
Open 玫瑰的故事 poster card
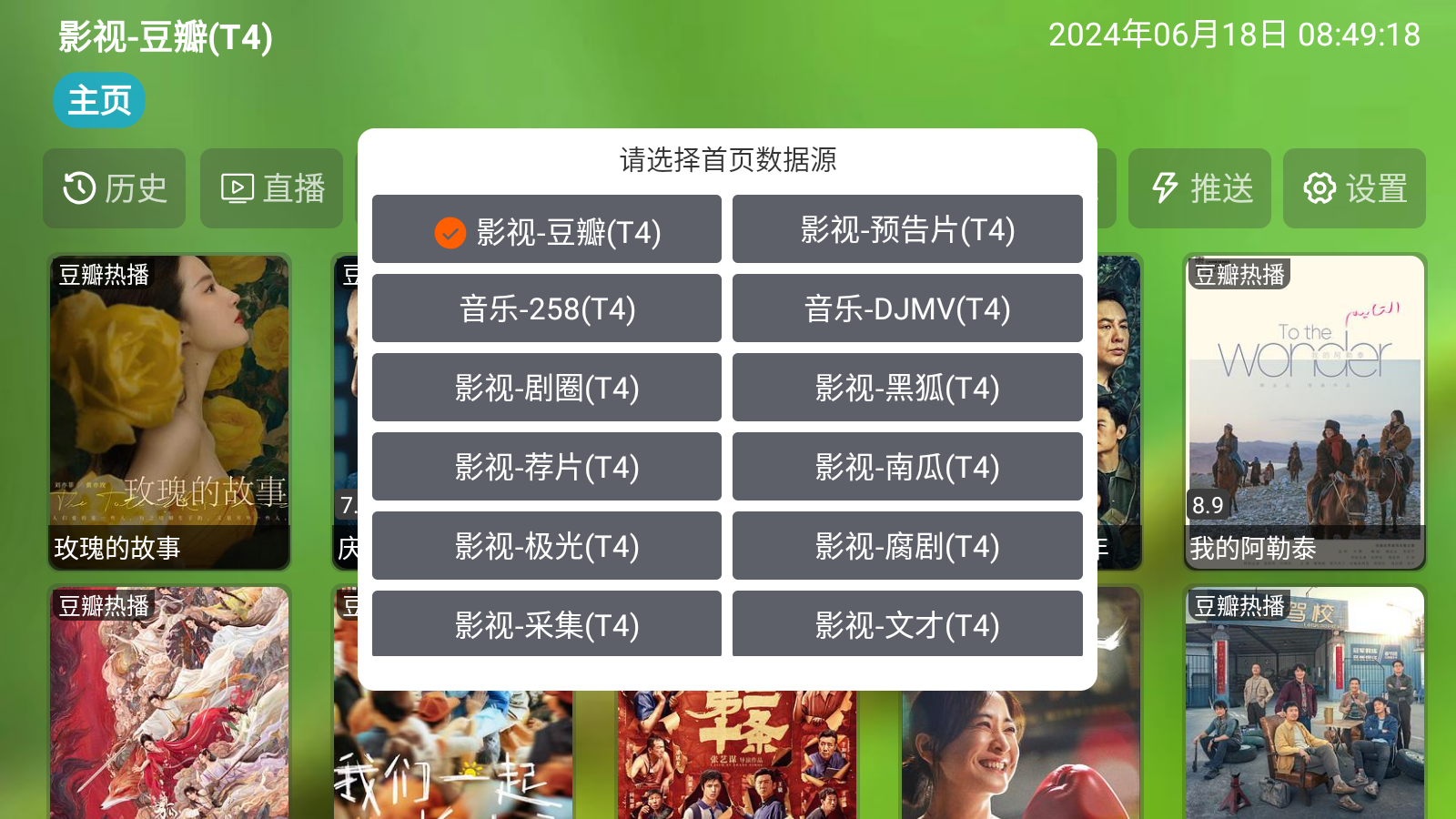[x=169, y=411]
